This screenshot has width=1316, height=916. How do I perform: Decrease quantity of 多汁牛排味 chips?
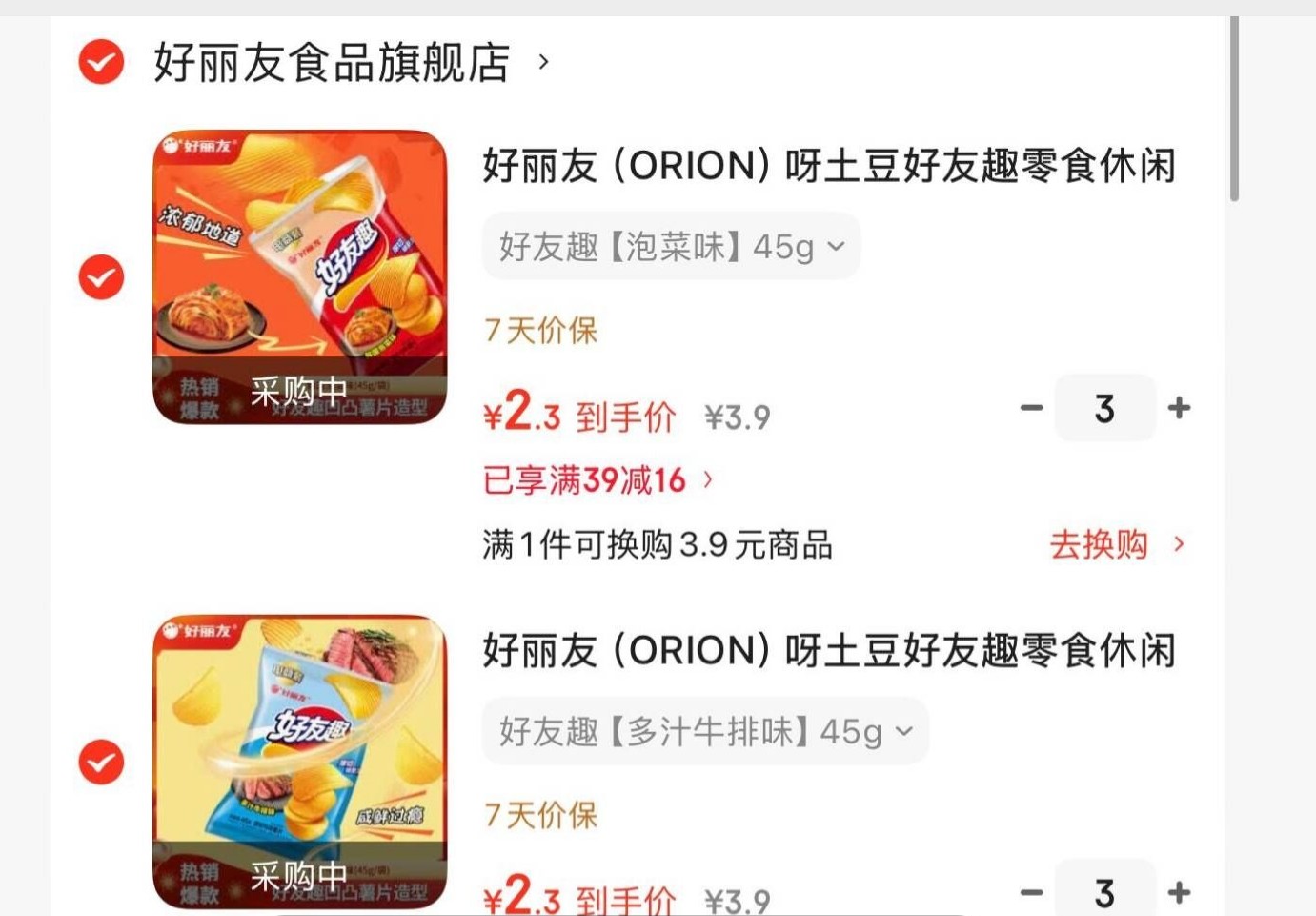1031,893
